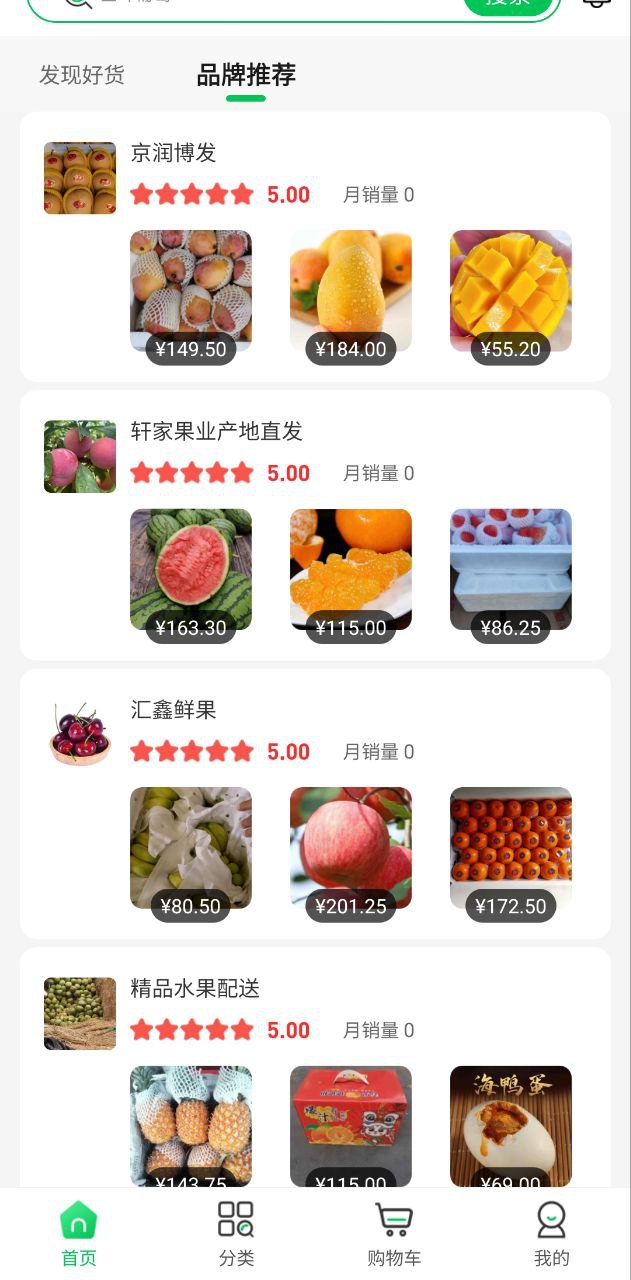The image size is (631, 1280).
Task: Select the 品牌推荐 tab
Action: coord(246,75)
